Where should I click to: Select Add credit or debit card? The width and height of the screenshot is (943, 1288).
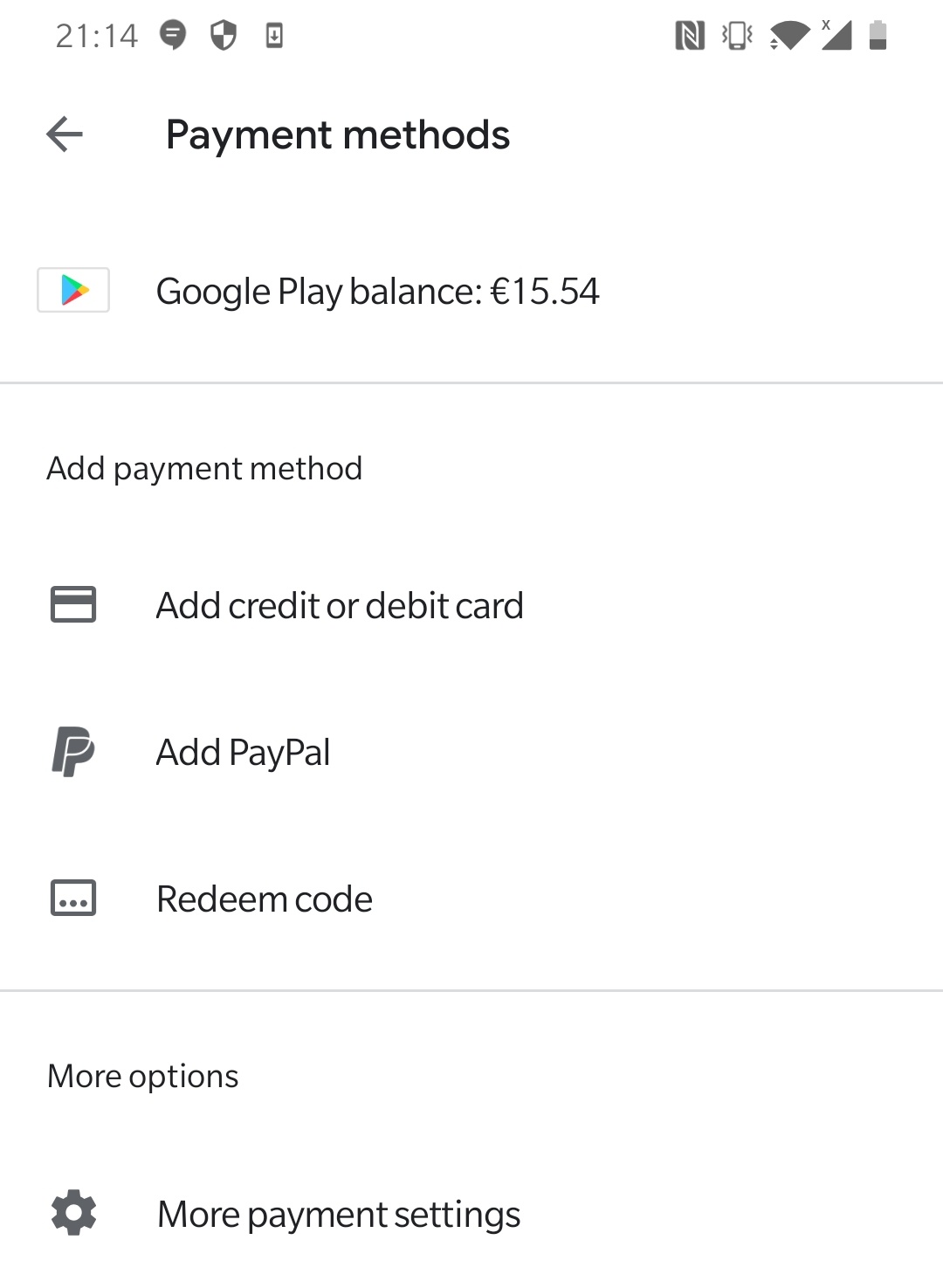pos(339,604)
